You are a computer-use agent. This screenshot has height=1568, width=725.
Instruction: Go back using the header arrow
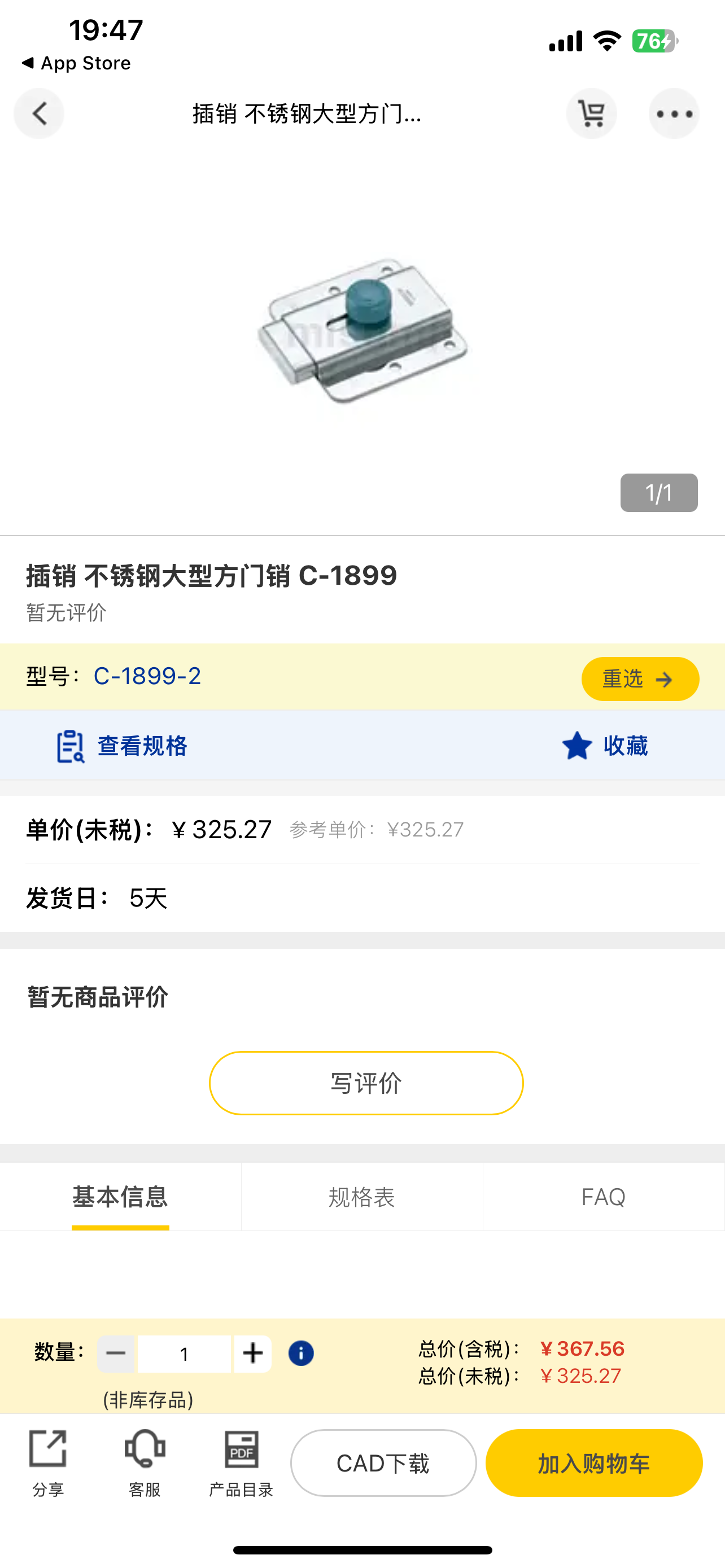(x=39, y=114)
